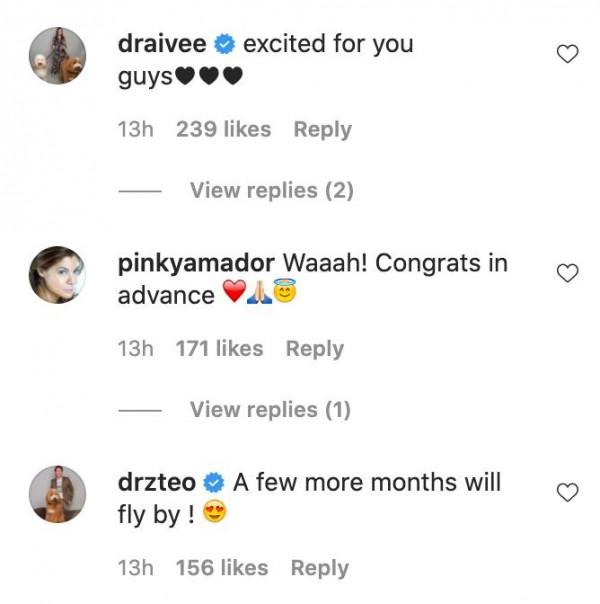Reply to pinkyamador's comment

tap(314, 349)
